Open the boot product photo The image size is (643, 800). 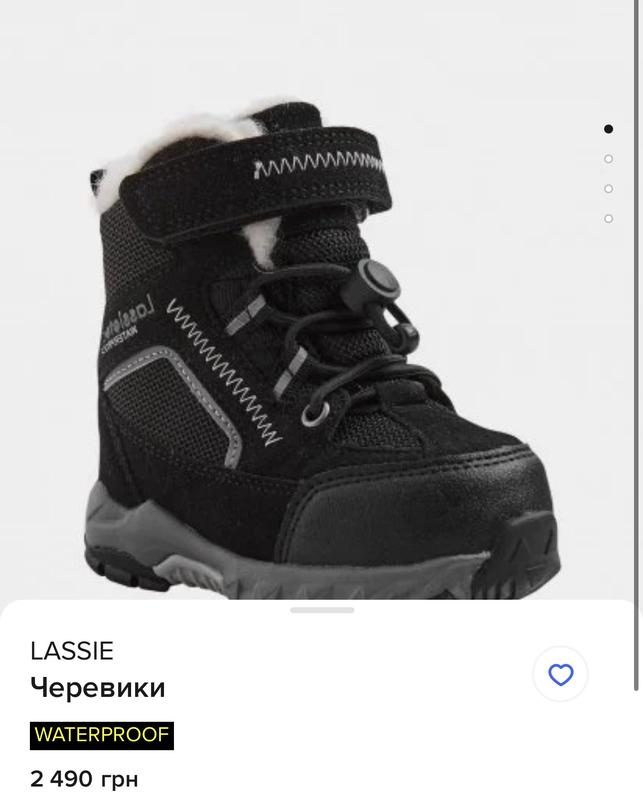coord(320,340)
